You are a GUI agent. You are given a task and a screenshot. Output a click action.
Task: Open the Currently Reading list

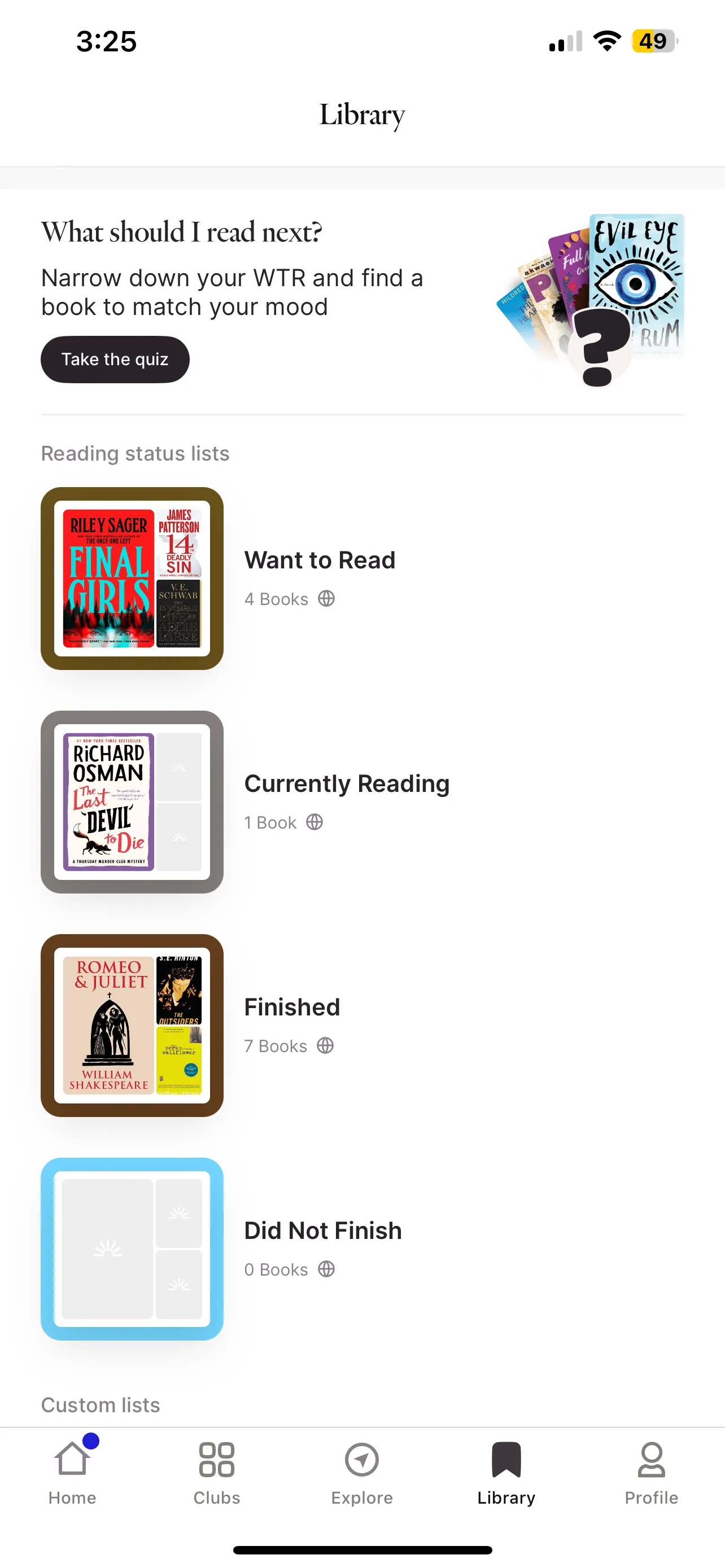(346, 784)
